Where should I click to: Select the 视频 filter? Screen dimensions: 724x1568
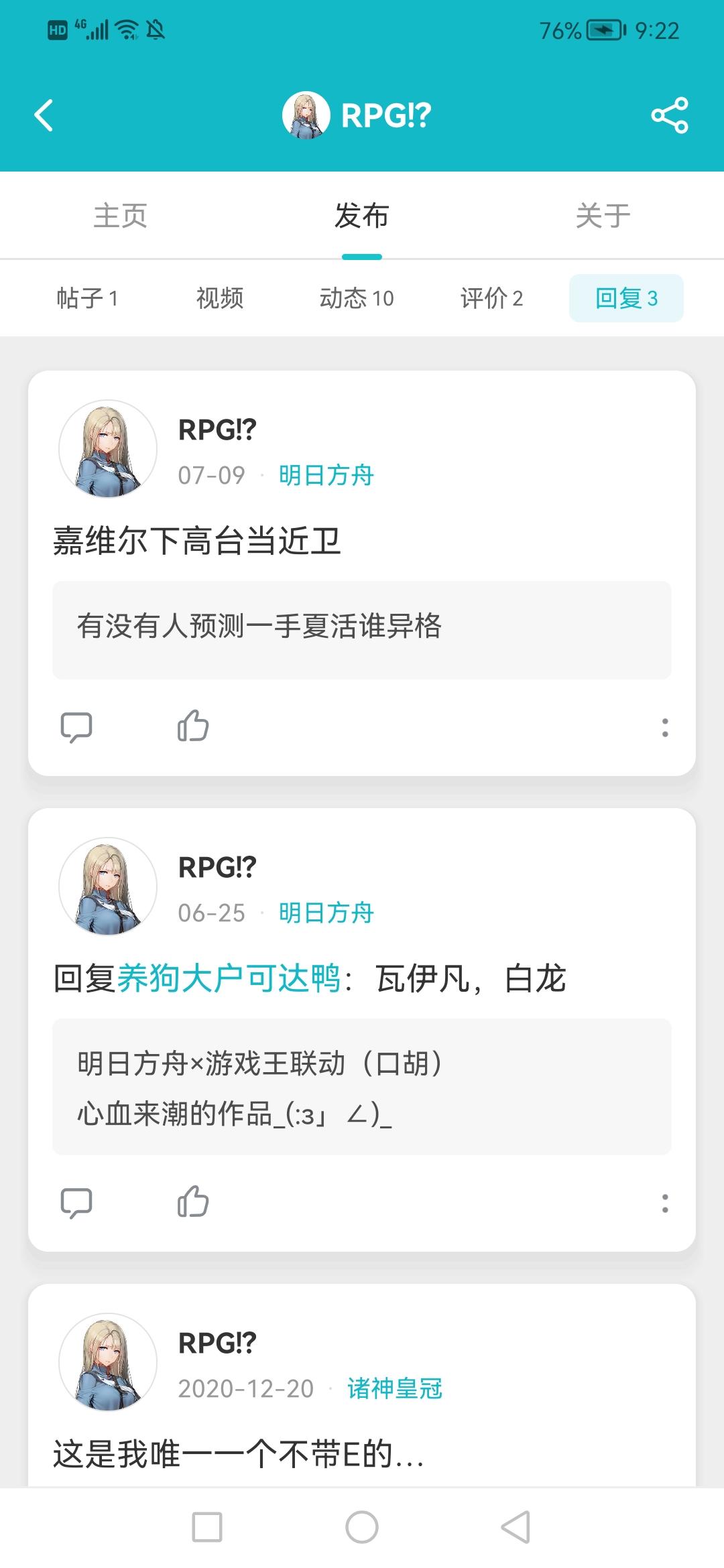point(220,298)
